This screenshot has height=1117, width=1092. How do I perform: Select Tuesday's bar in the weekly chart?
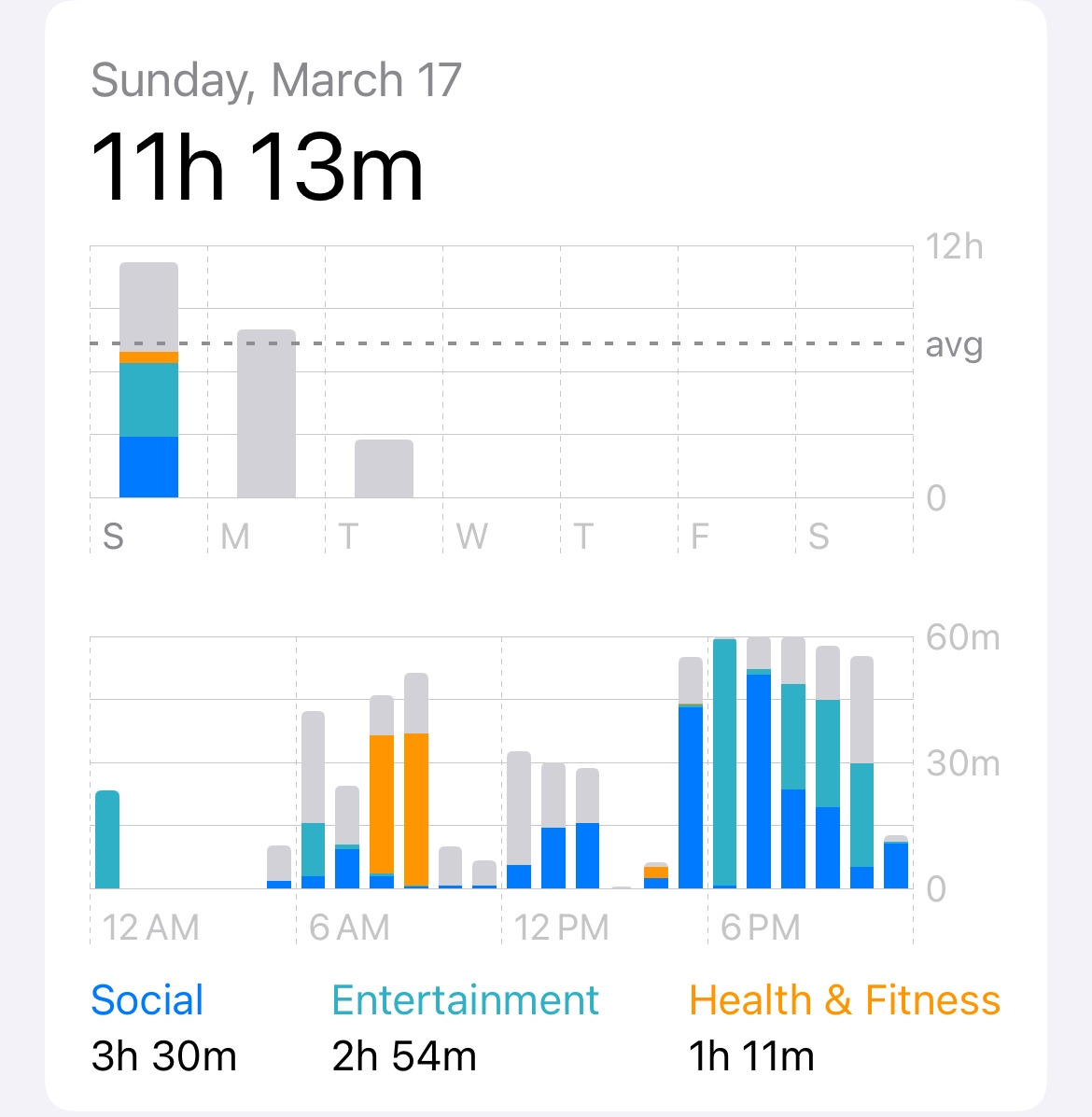pyautogui.click(x=384, y=468)
